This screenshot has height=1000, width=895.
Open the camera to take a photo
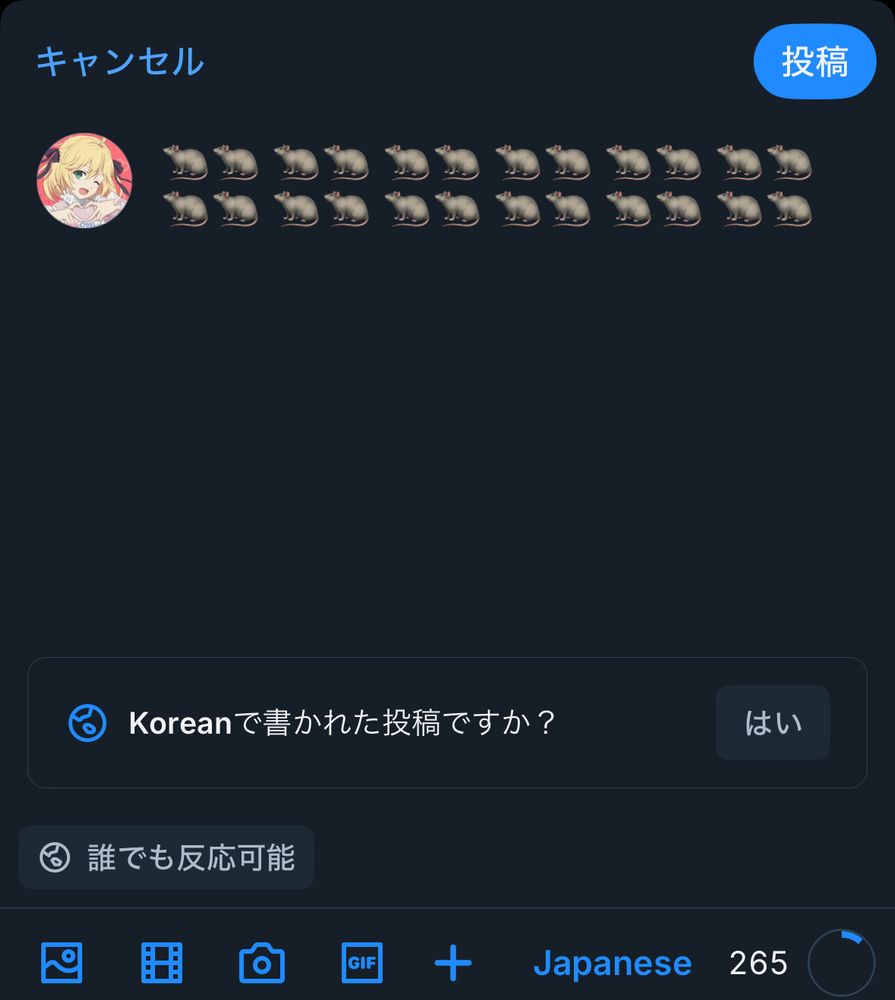tap(261, 963)
